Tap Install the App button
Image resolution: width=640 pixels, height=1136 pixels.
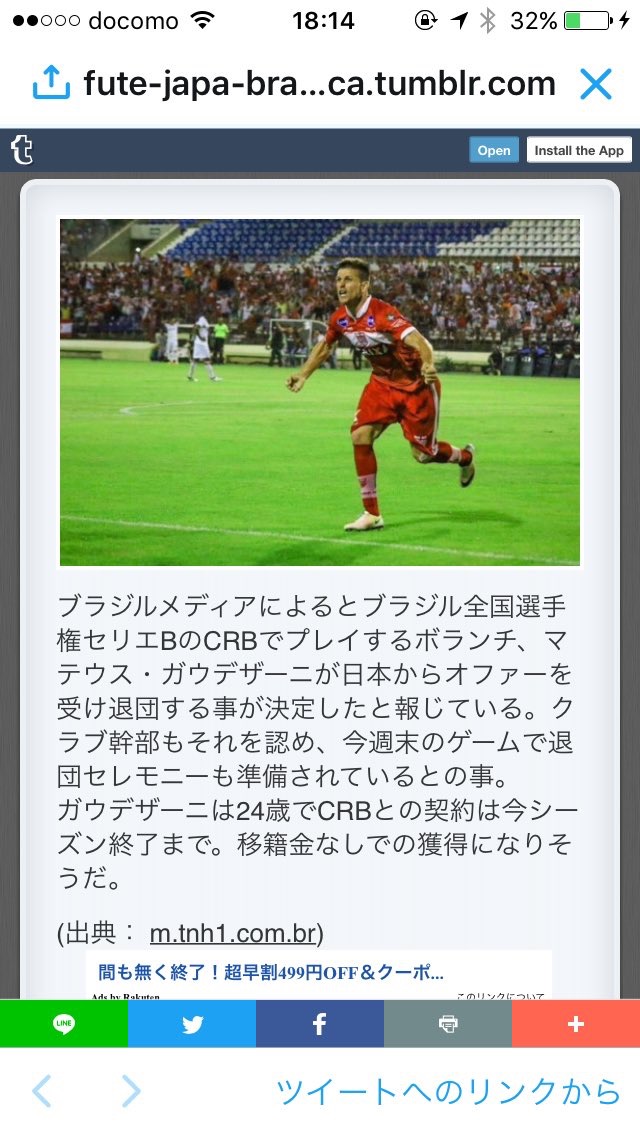[579, 150]
